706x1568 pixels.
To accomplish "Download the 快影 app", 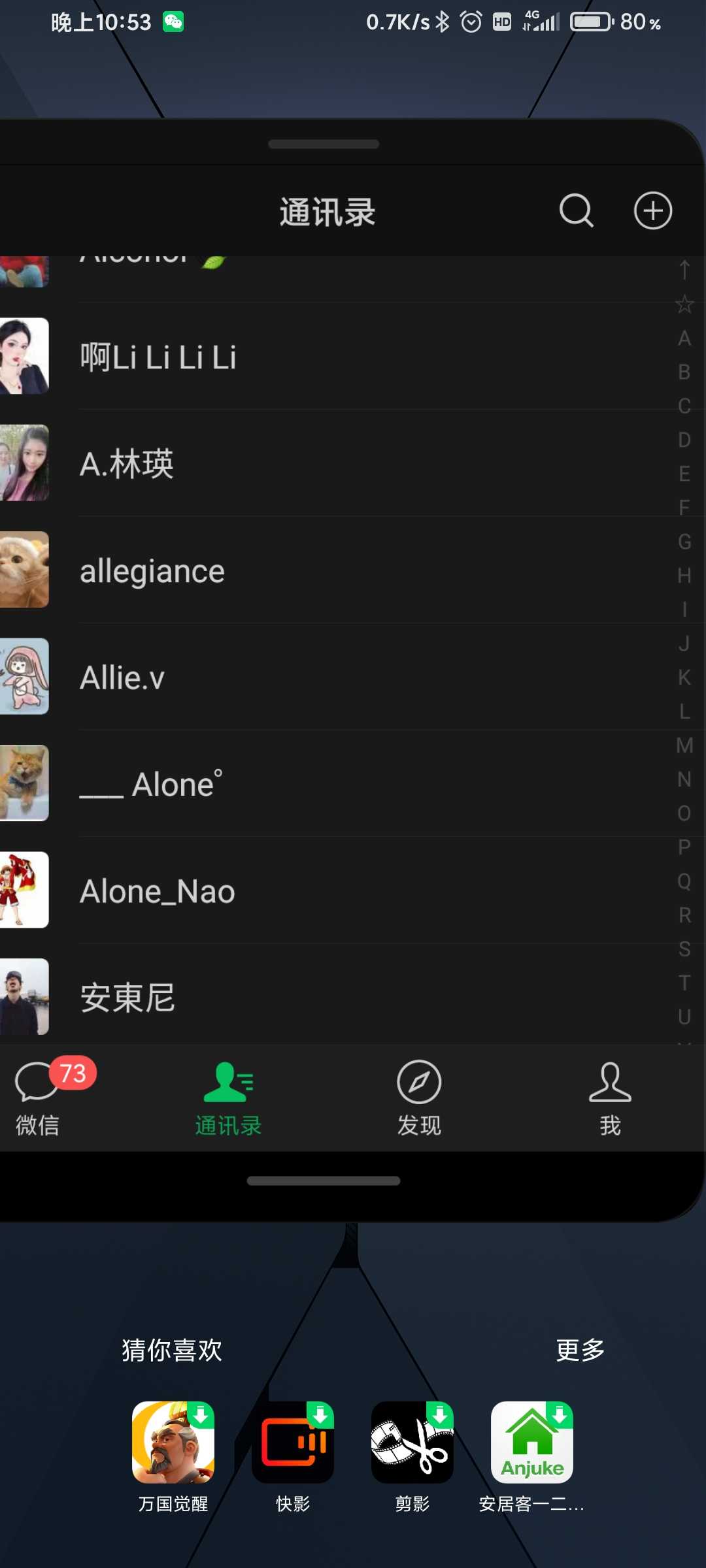I will tap(293, 1443).
